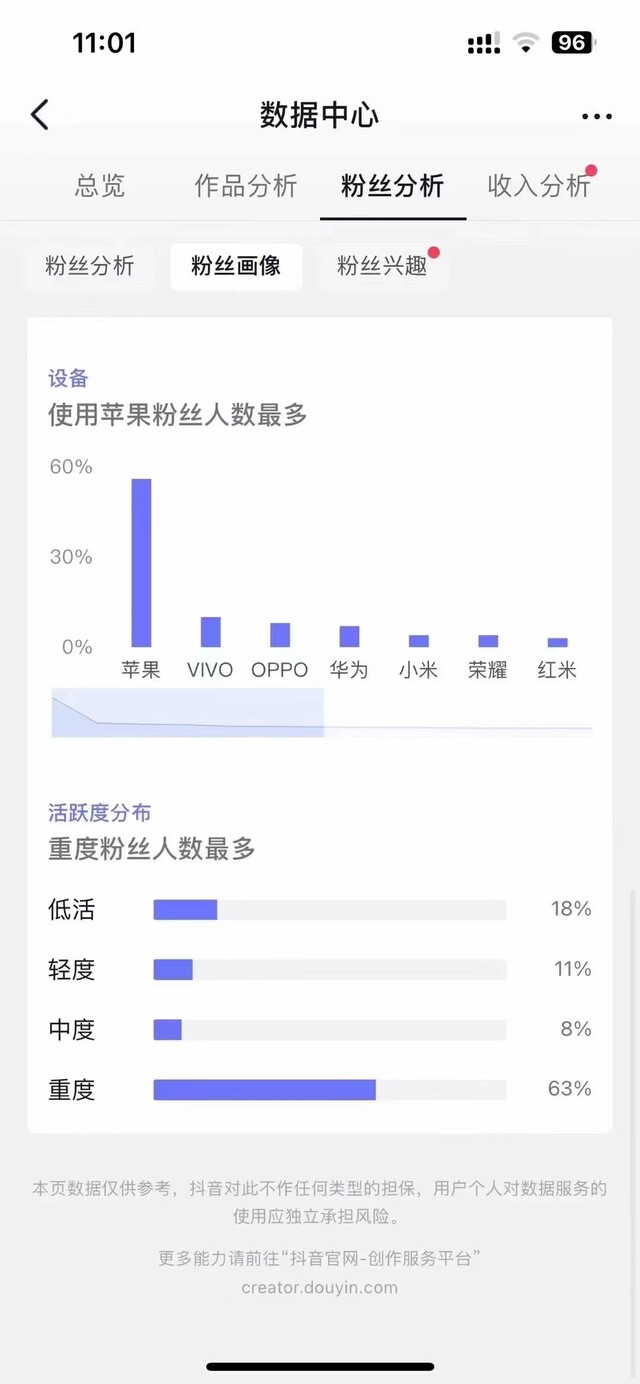This screenshot has height=1384, width=640.
Task: Select the 粉丝分析 top tab
Action: 393,185
